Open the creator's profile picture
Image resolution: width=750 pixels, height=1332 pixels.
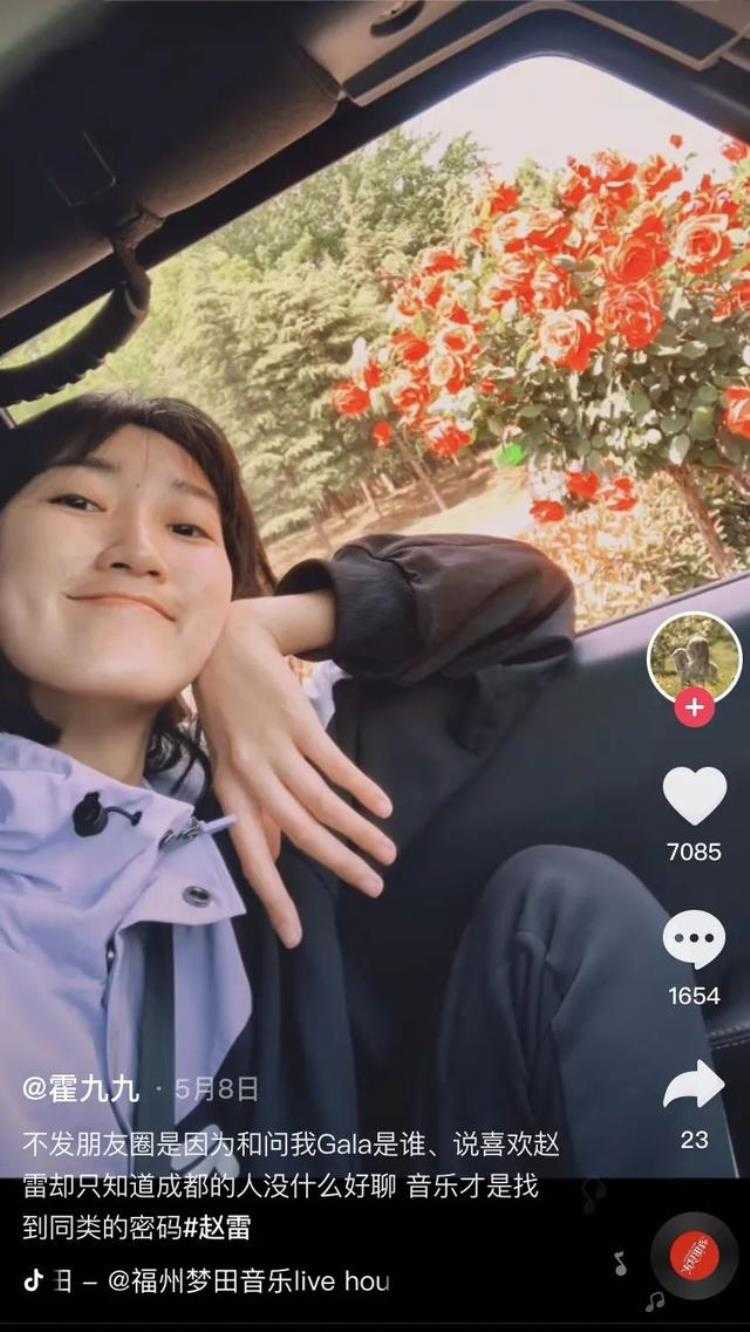[694, 656]
